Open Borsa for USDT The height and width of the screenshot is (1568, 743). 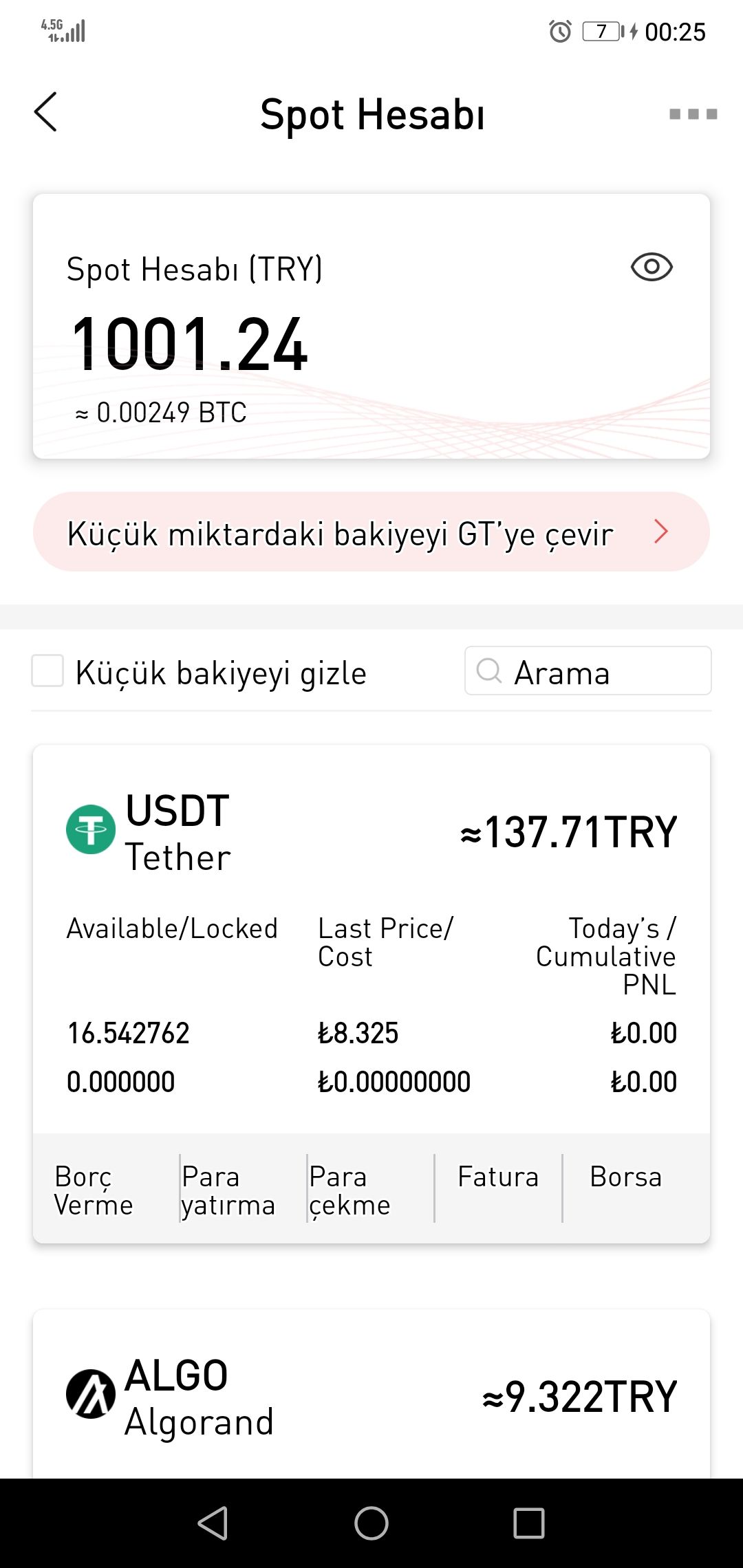click(x=625, y=1177)
